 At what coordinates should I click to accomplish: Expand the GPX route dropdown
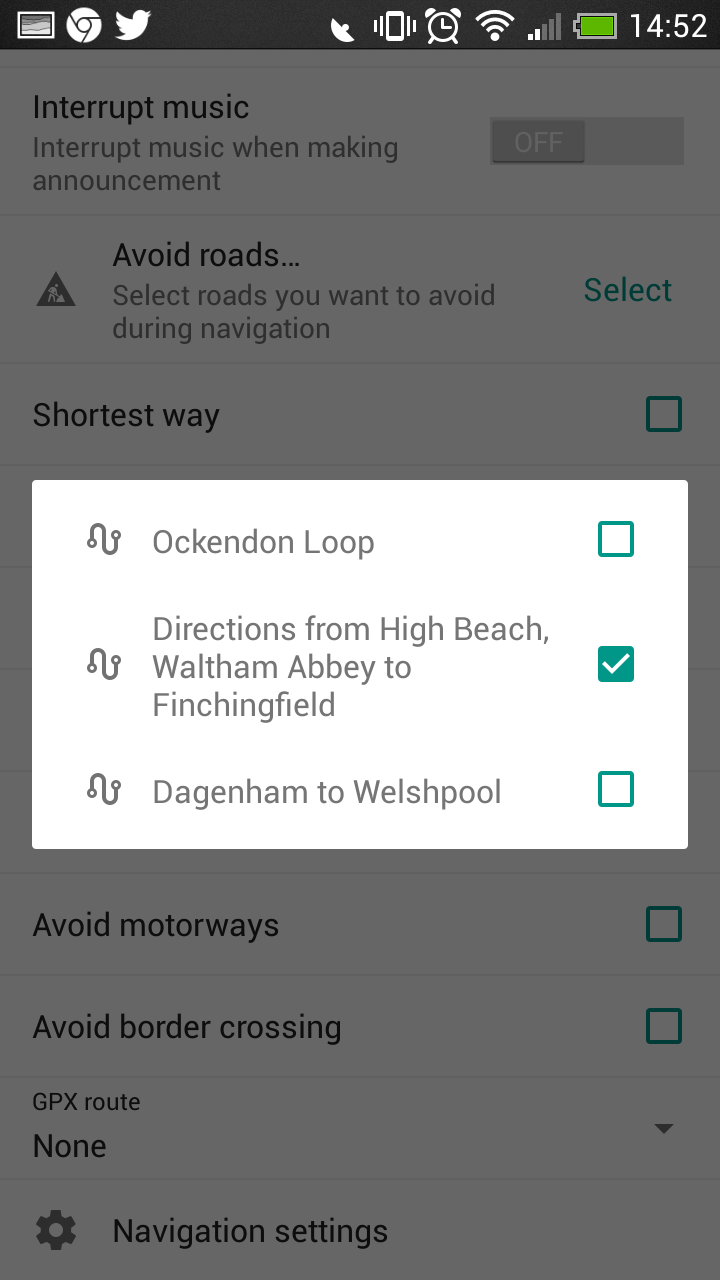point(663,1127)
